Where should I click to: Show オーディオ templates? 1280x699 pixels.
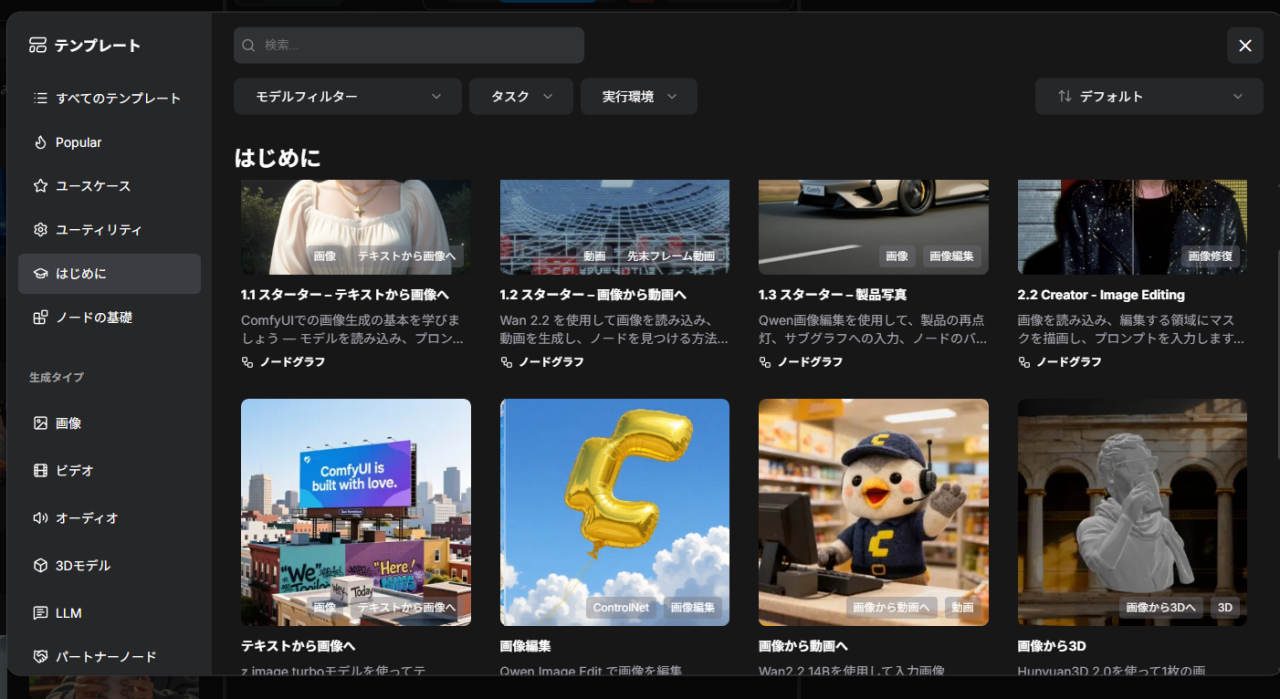[x=109, y=518]
